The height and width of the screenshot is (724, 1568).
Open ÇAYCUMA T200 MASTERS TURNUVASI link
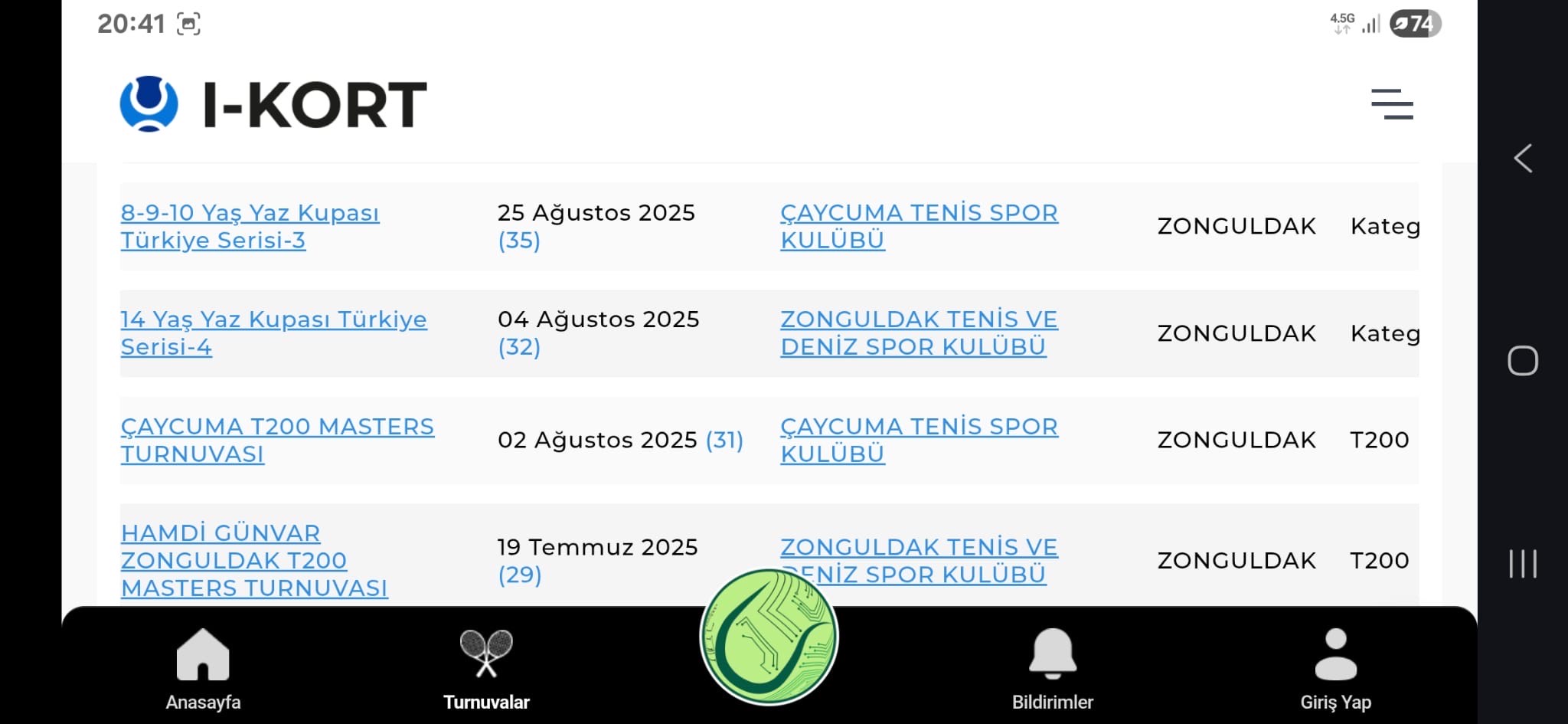(x=277, y=440)
